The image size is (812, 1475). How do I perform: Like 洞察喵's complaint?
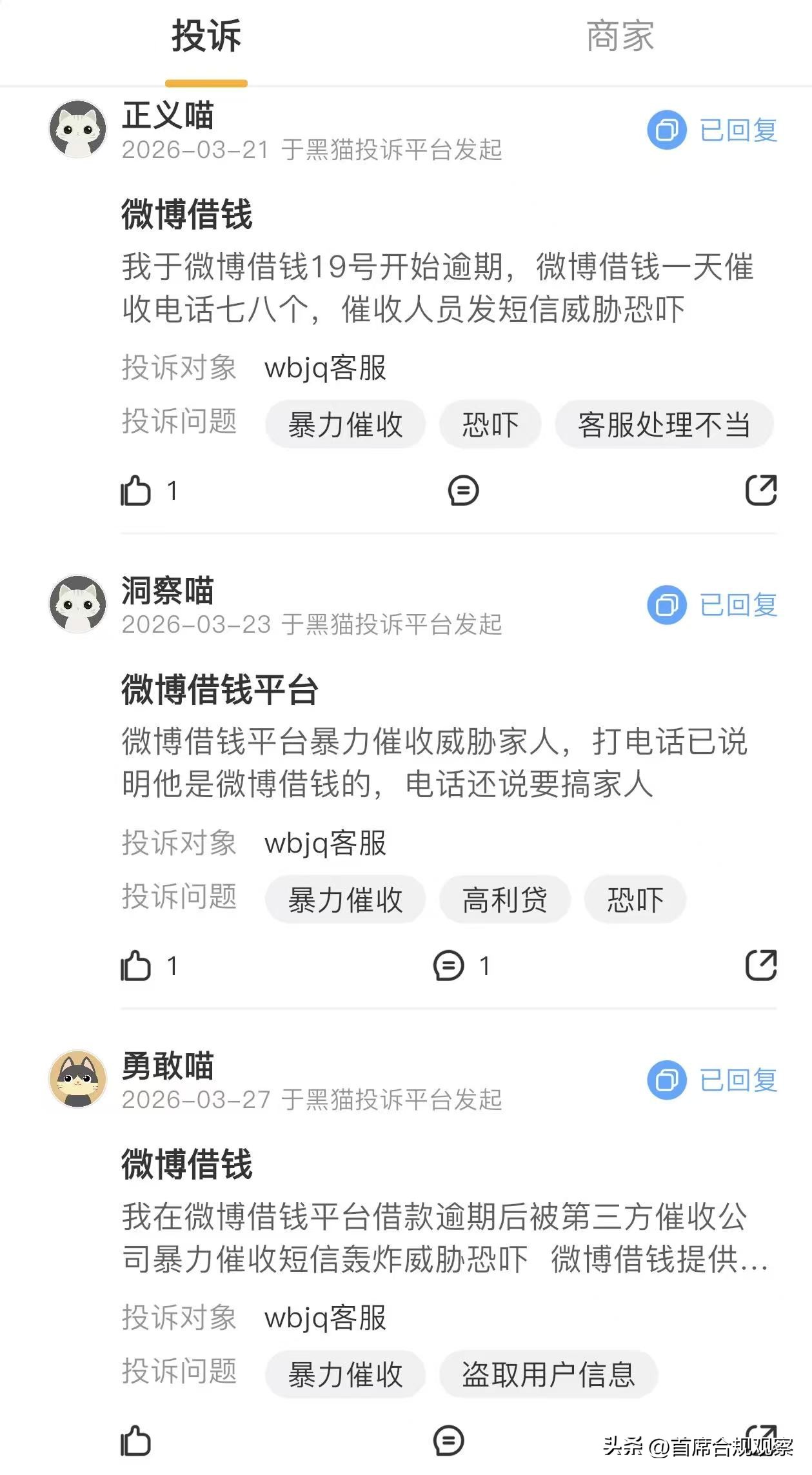pyautogui.click(x=136, y=966)
